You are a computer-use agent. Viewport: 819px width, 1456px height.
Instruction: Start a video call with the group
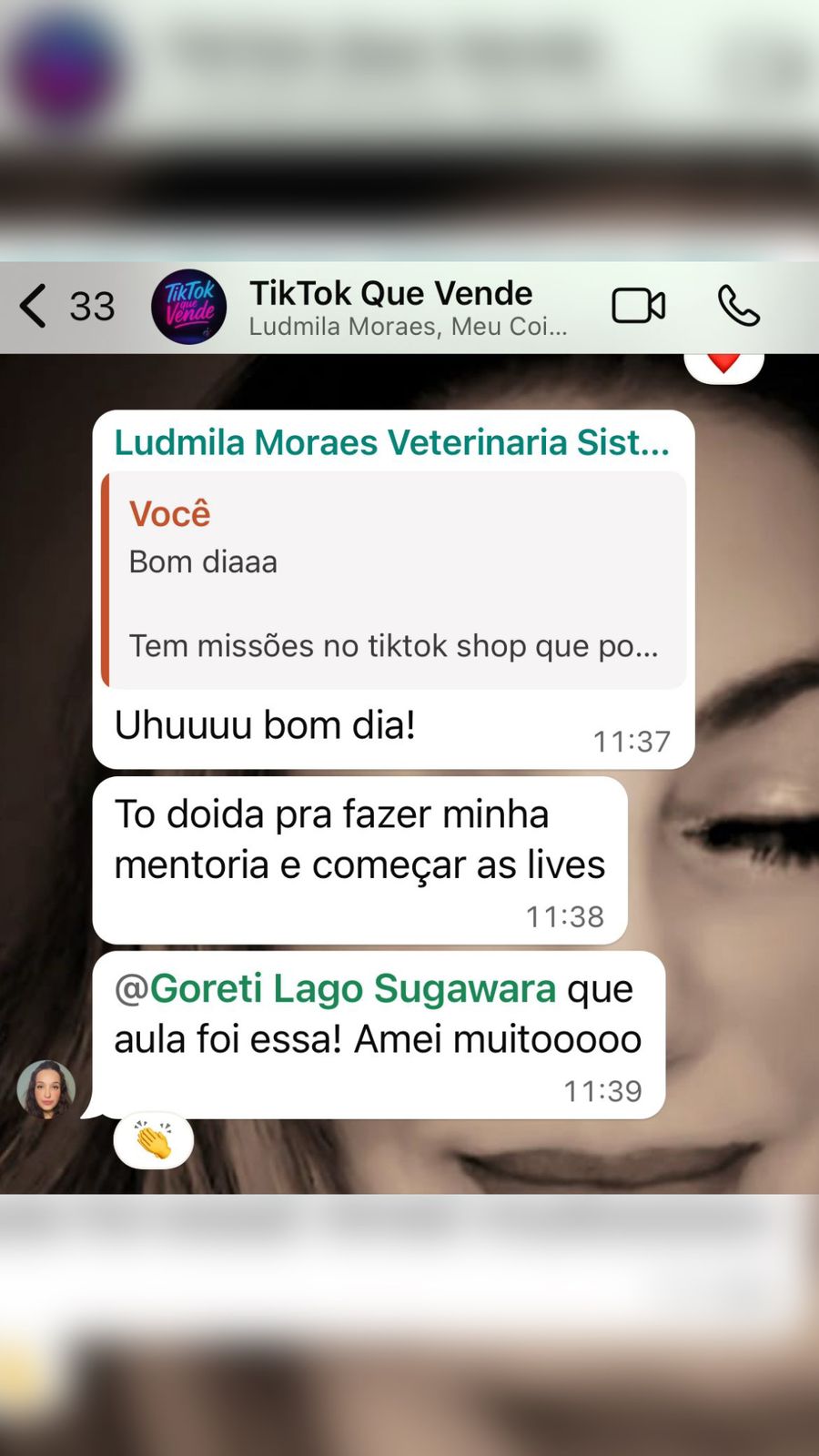(638, 306)
